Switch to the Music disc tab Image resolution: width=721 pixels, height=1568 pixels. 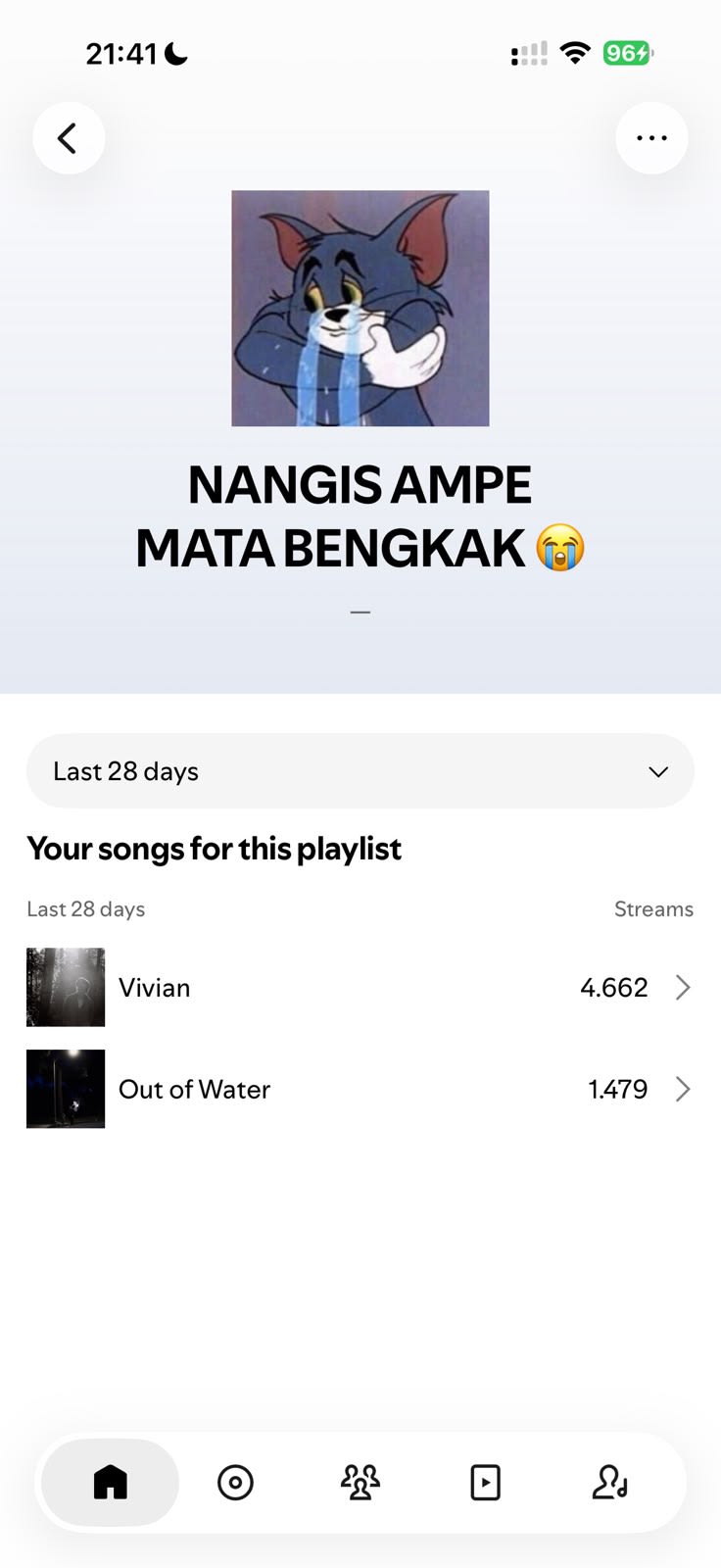coord(235,1482)
